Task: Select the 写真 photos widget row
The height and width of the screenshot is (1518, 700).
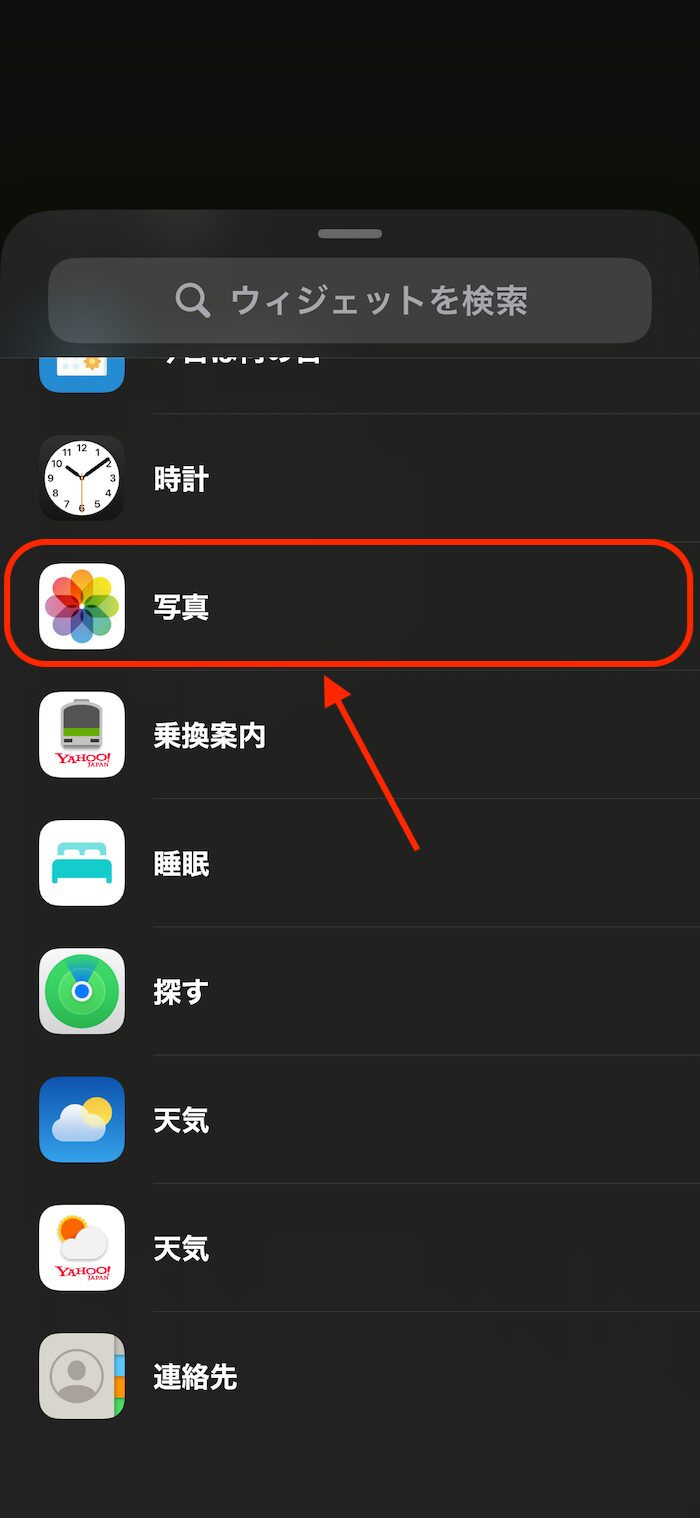Action: tap(350, 606)
